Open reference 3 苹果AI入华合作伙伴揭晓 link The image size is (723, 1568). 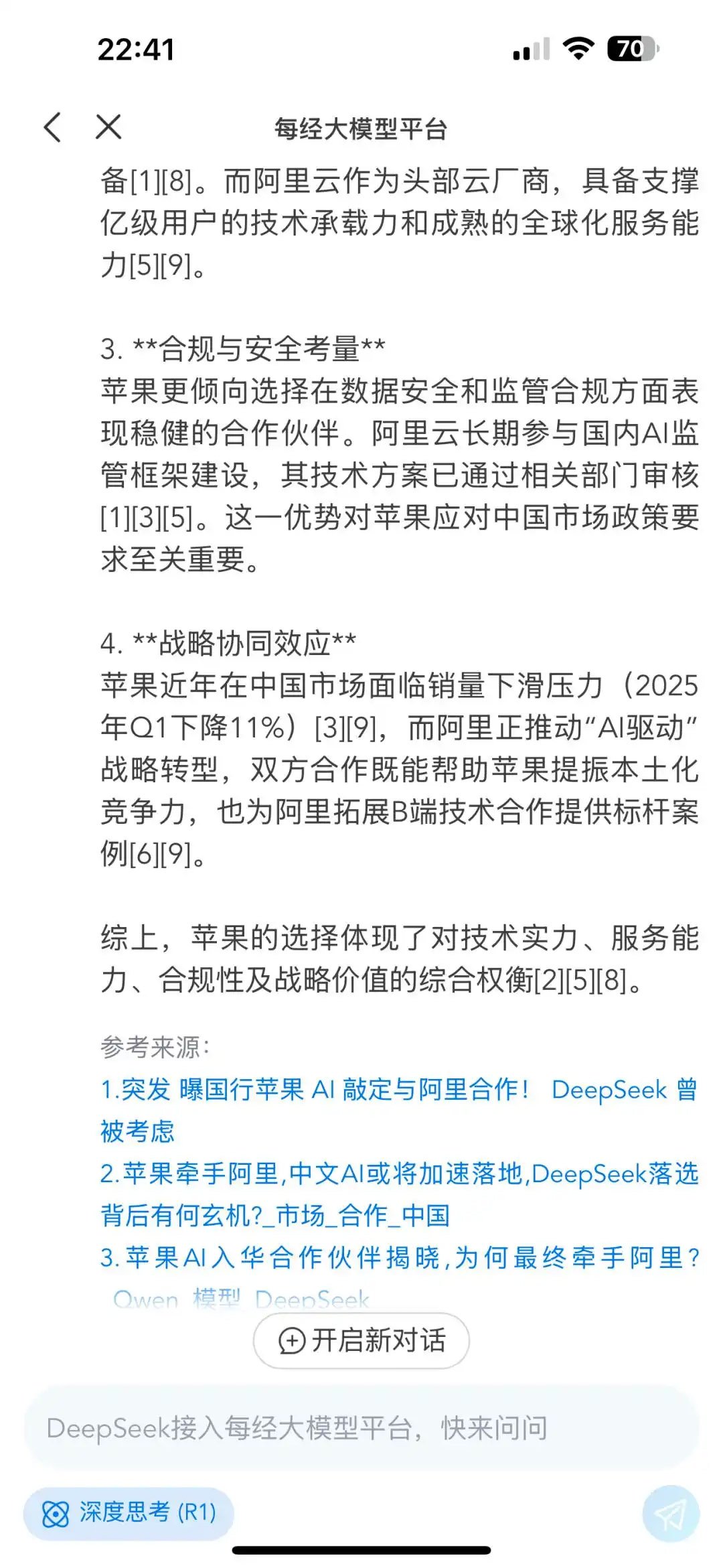tap(398, 1257)
